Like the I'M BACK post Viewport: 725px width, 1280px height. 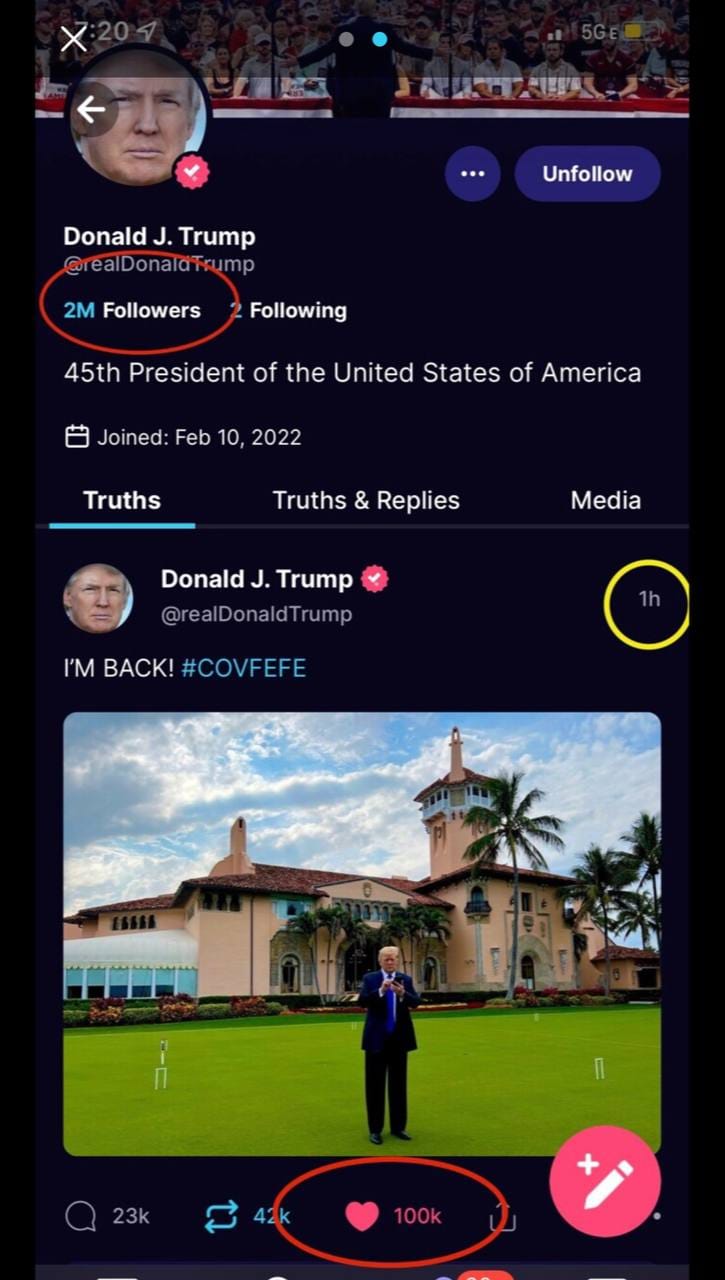[362, 1215]
